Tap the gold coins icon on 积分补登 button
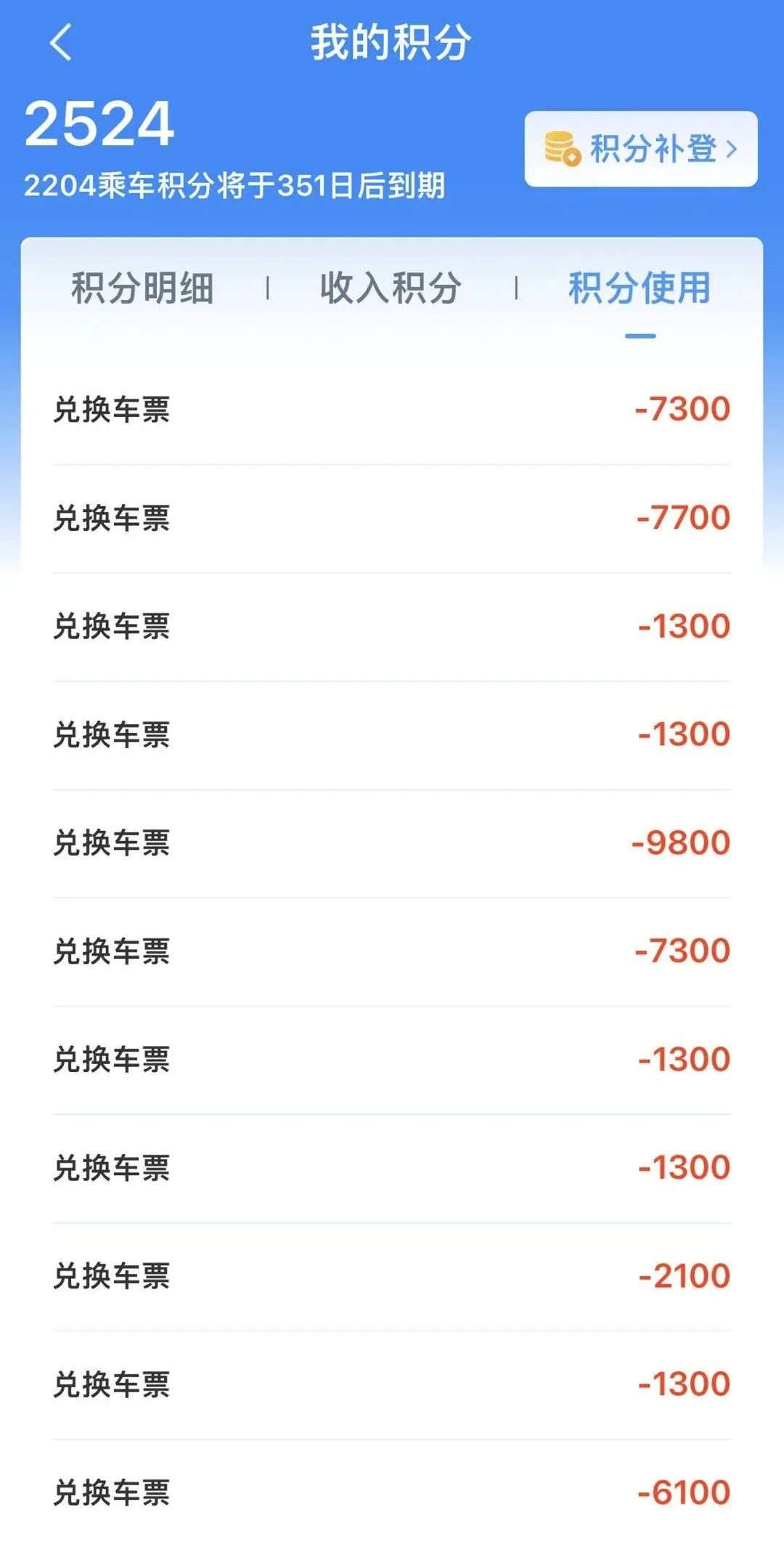 [x=563, y=147]
